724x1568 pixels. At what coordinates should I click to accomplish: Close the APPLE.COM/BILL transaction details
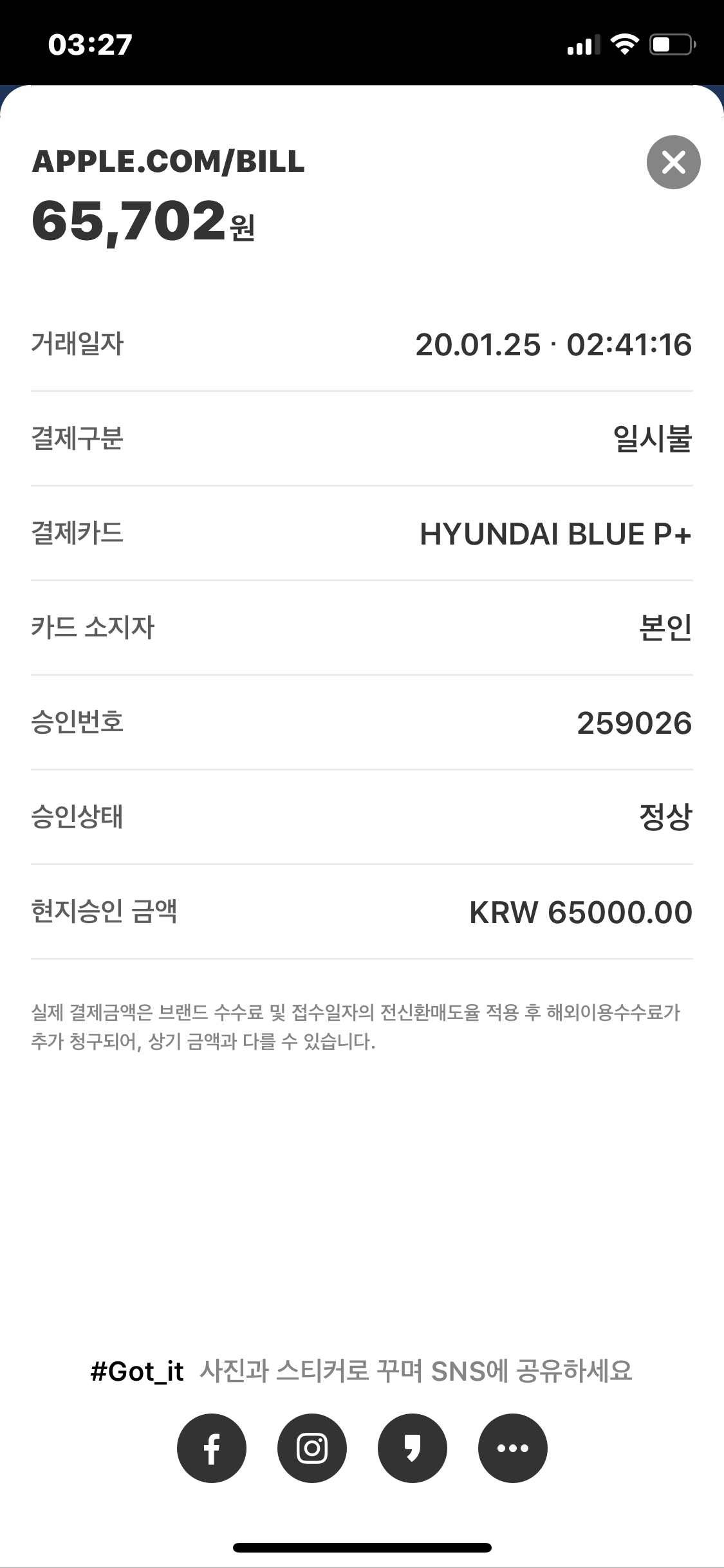[x=673, y=162]
